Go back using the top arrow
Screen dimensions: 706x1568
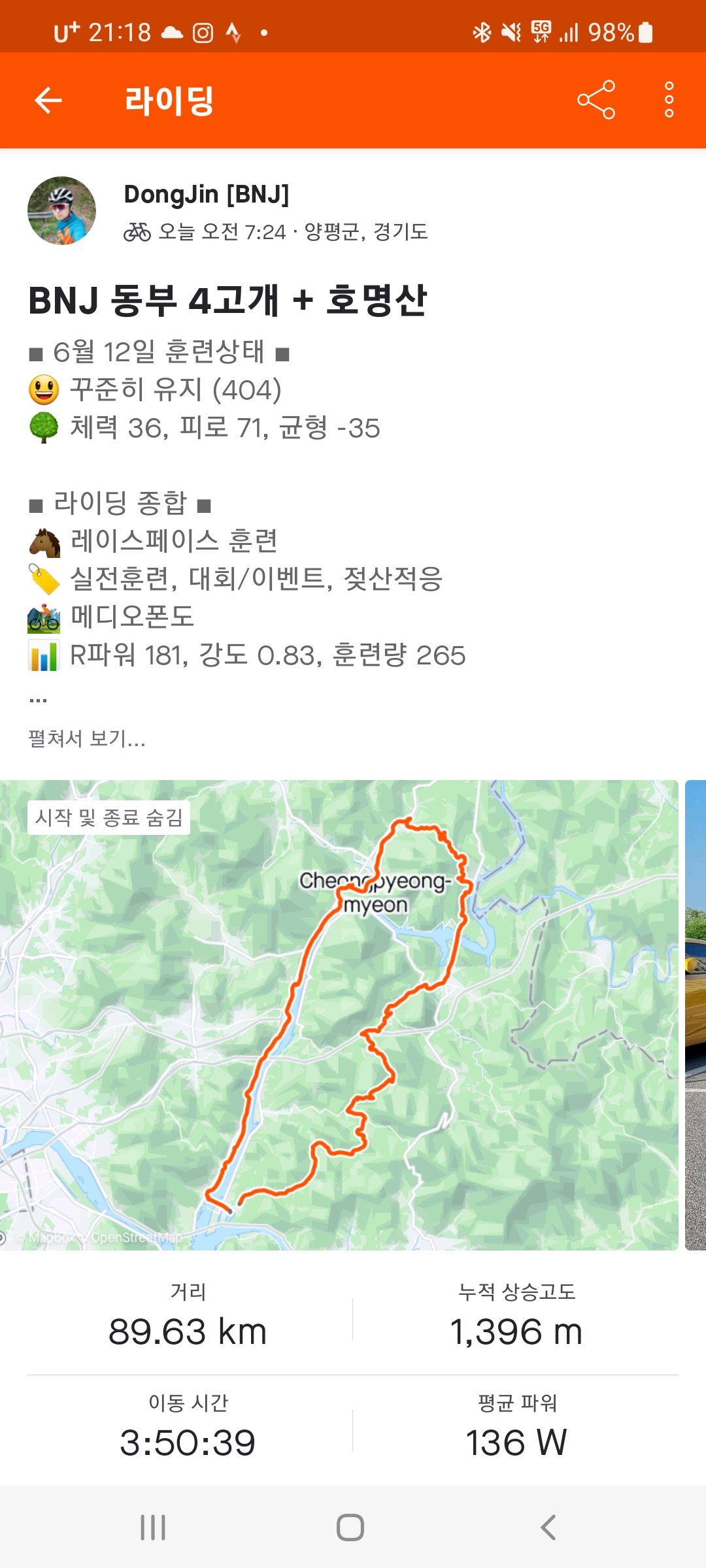point(48,100)
